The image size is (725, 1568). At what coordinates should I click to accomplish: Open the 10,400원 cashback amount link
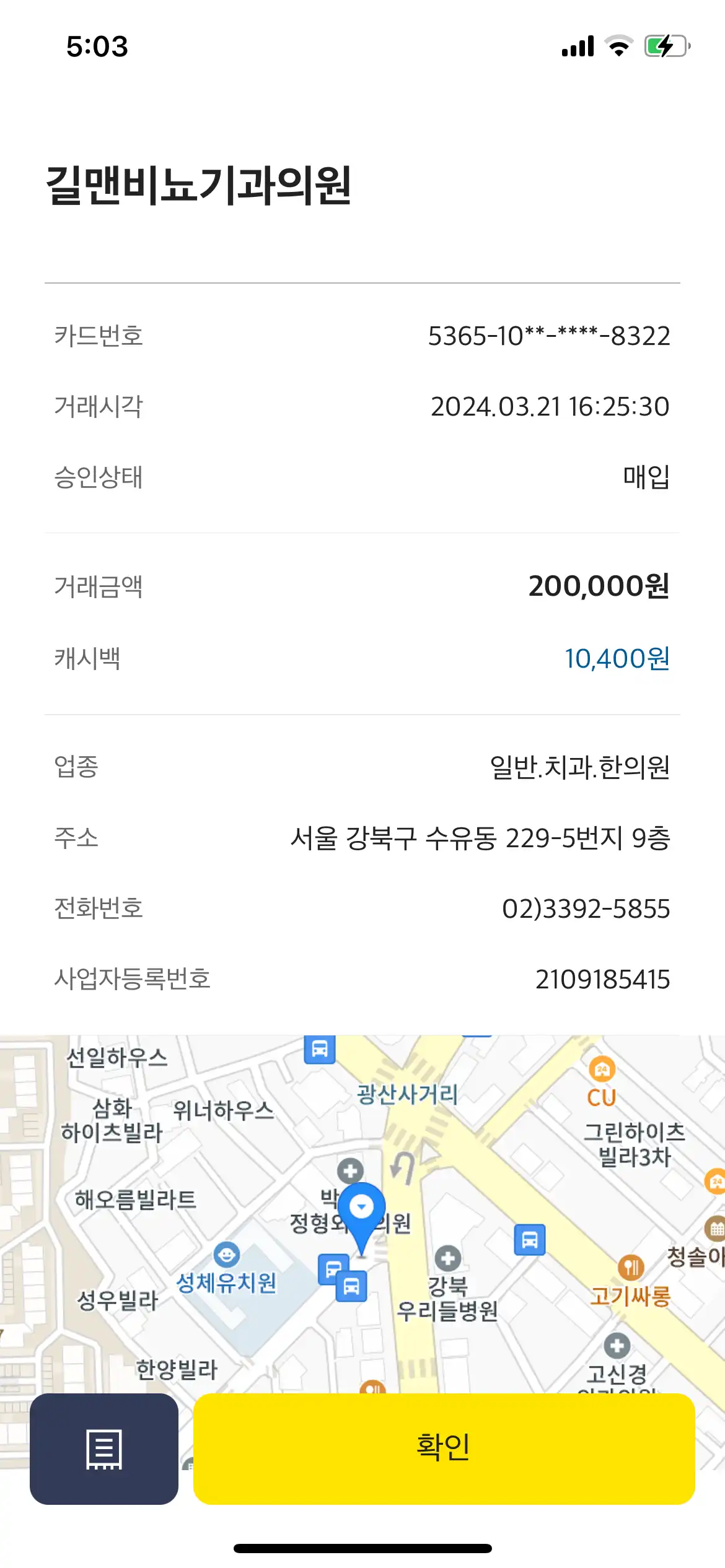617,658
